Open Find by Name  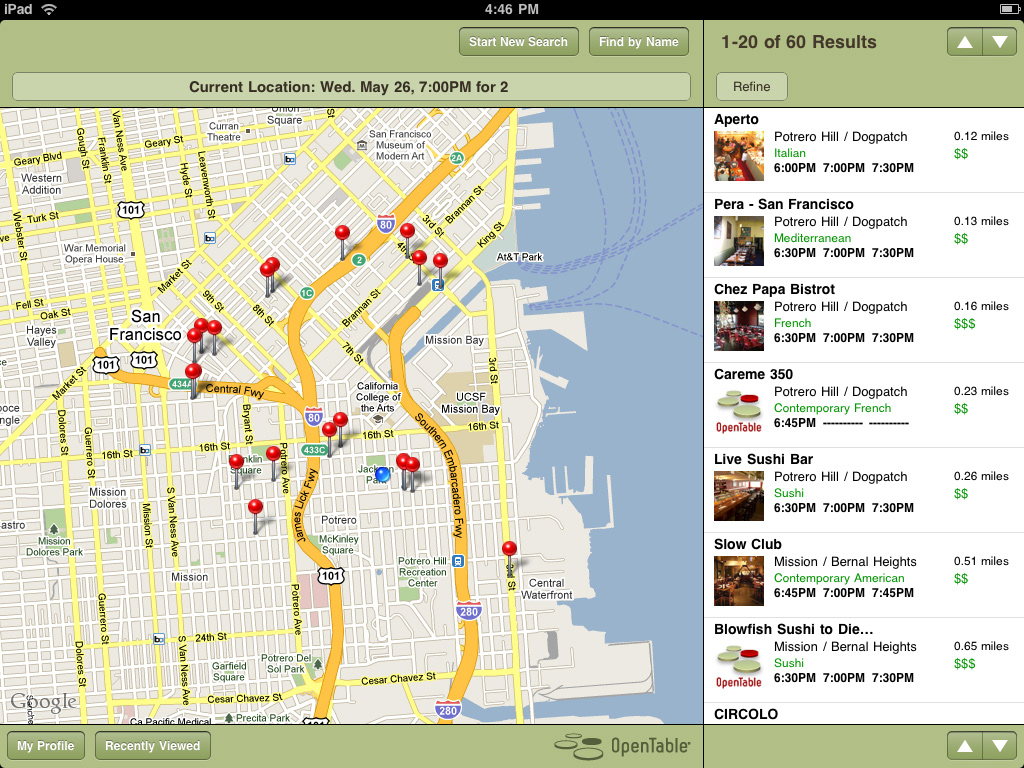click(639, 42)
